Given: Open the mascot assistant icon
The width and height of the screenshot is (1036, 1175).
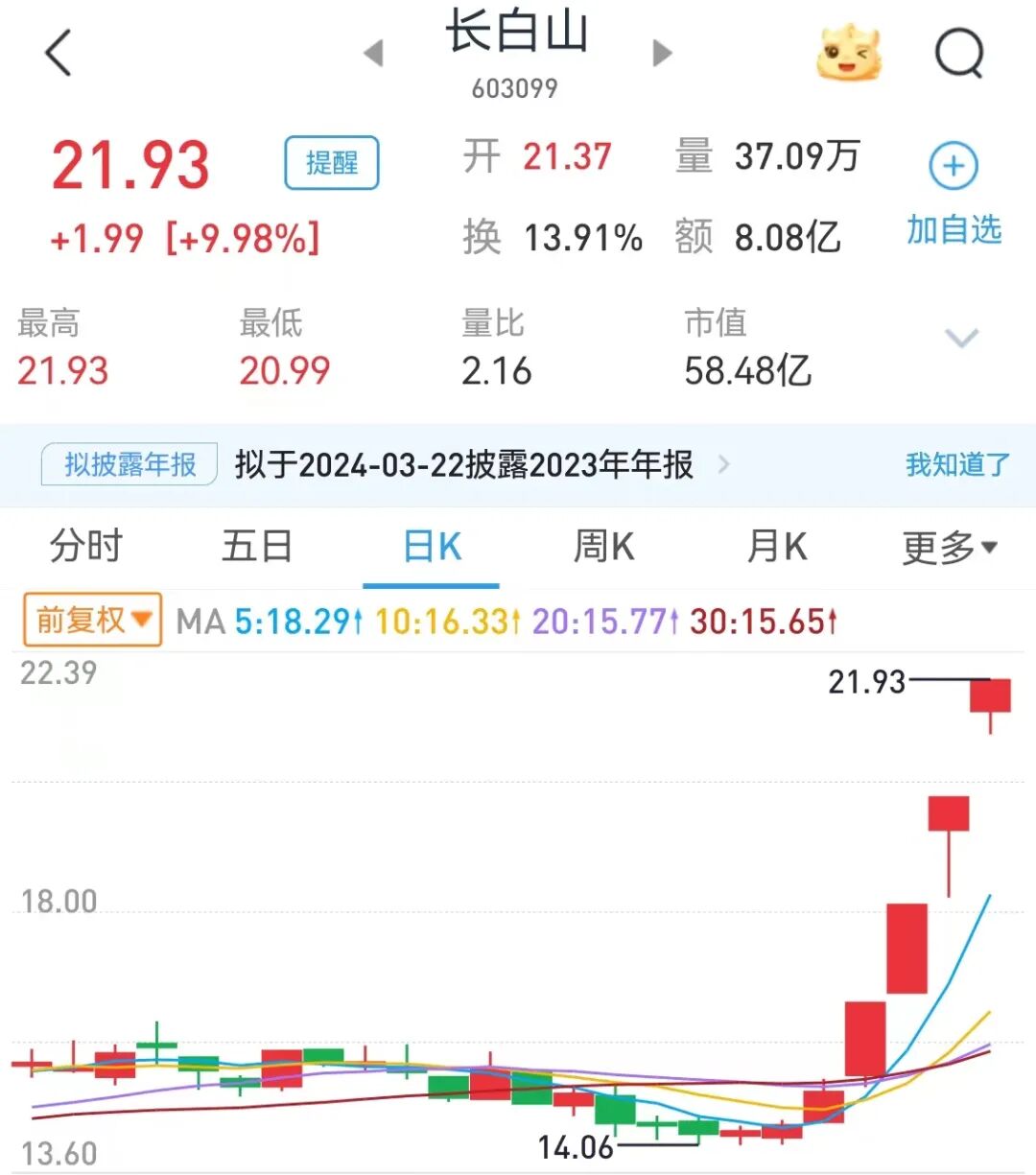Looking at the screenshot, I should tap(848, 53).
